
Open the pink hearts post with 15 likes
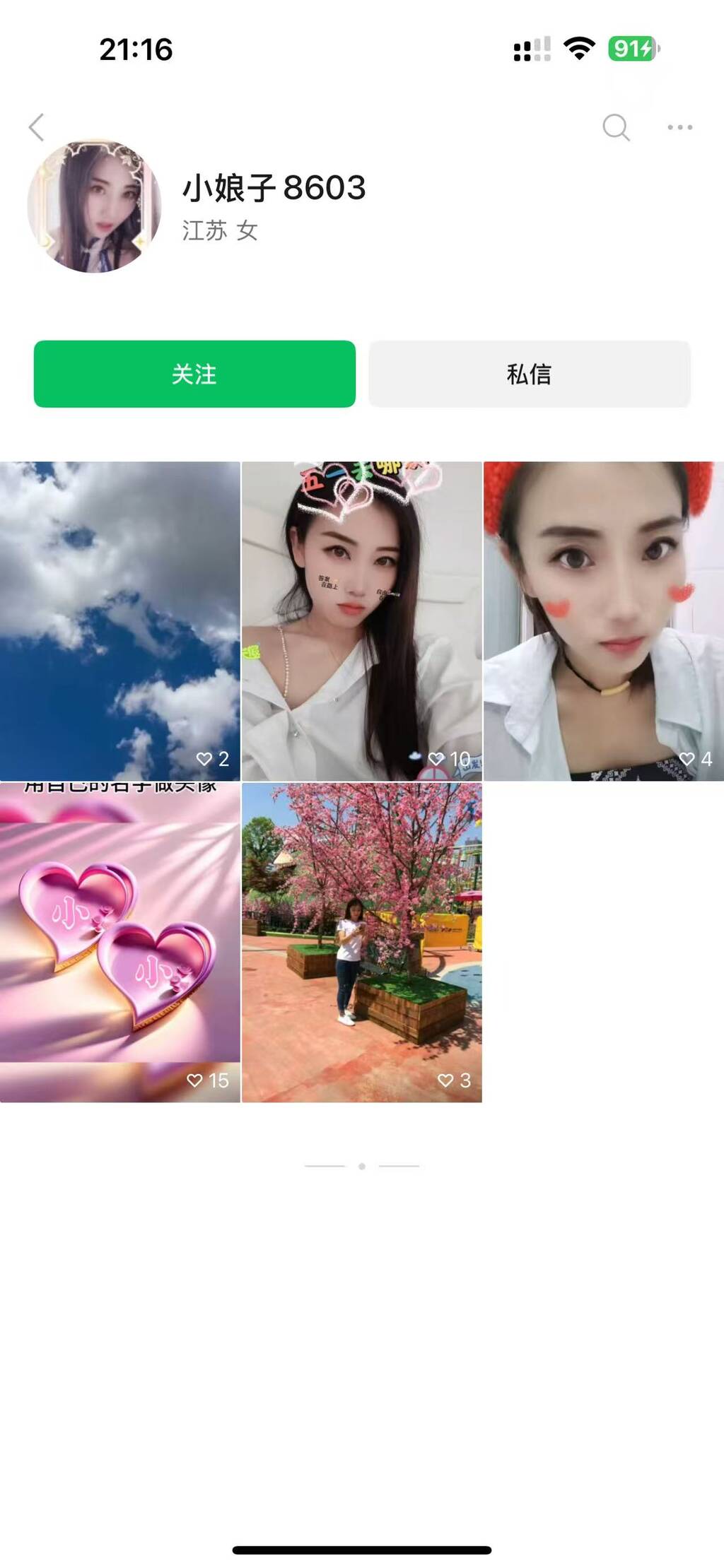pos(120,942)
